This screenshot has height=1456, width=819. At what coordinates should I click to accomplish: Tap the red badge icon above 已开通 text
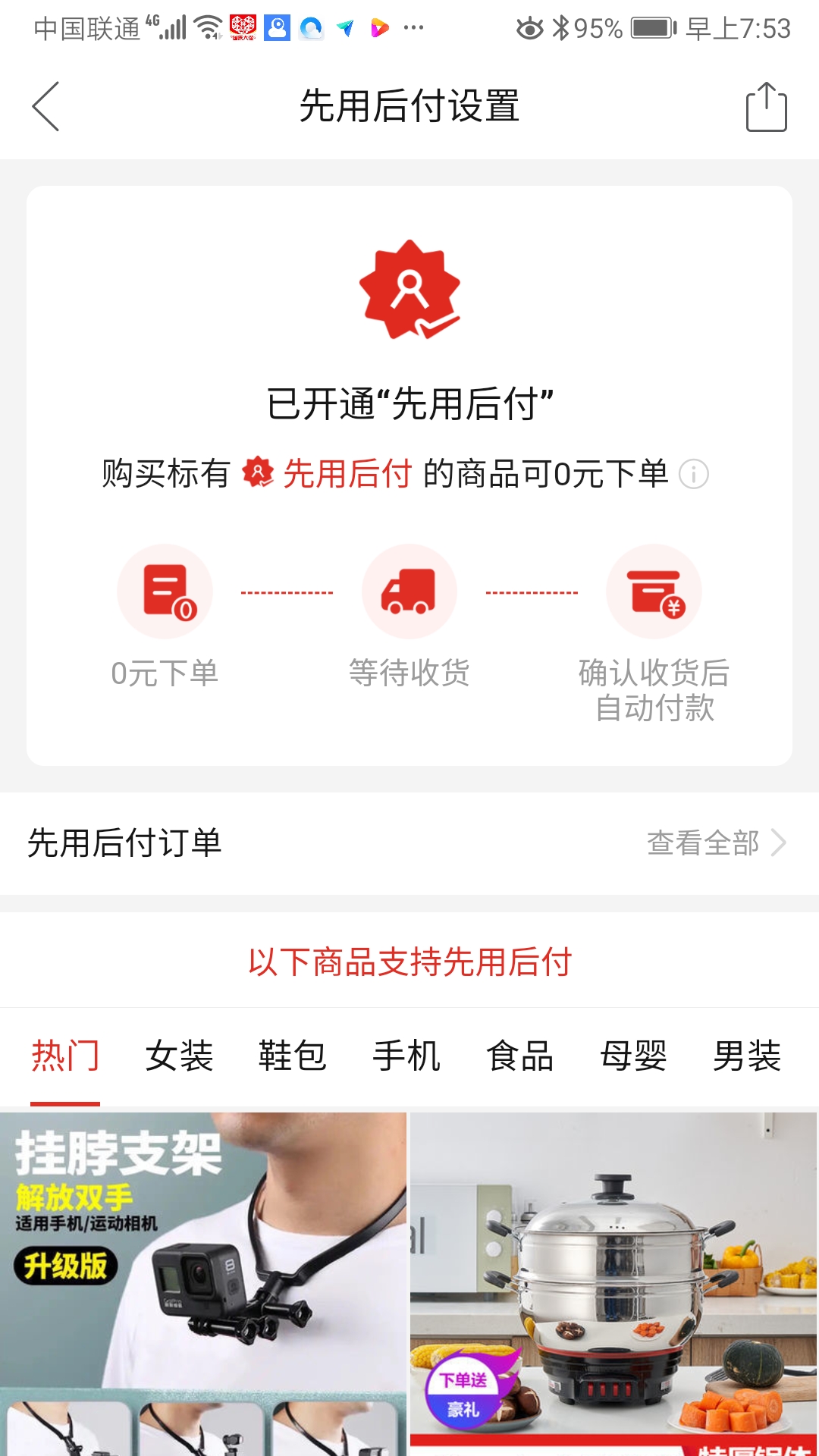tap(409, 290)
